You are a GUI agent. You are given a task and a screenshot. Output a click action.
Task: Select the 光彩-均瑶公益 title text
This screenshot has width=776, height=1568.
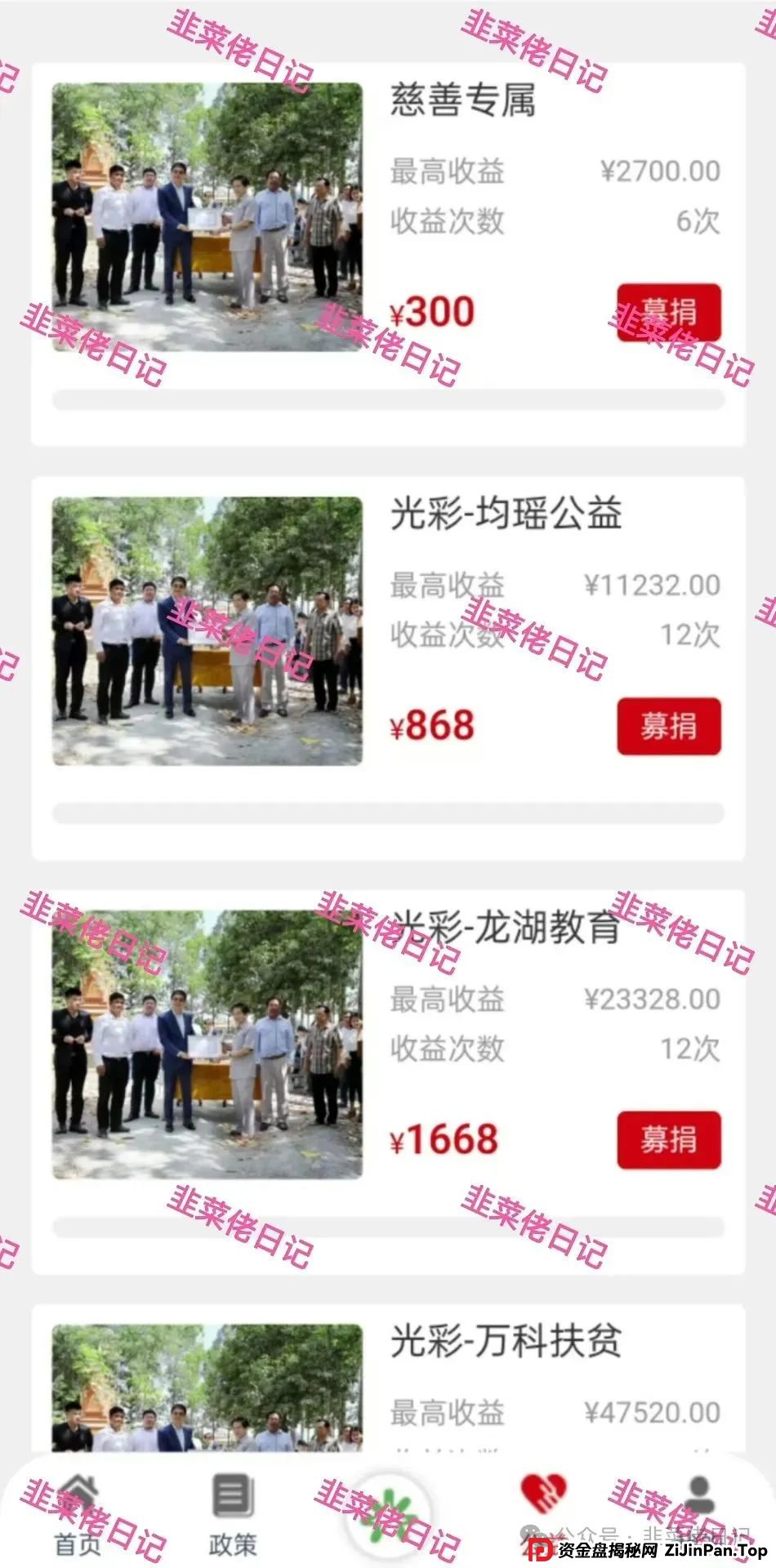[x=506, y=514]
